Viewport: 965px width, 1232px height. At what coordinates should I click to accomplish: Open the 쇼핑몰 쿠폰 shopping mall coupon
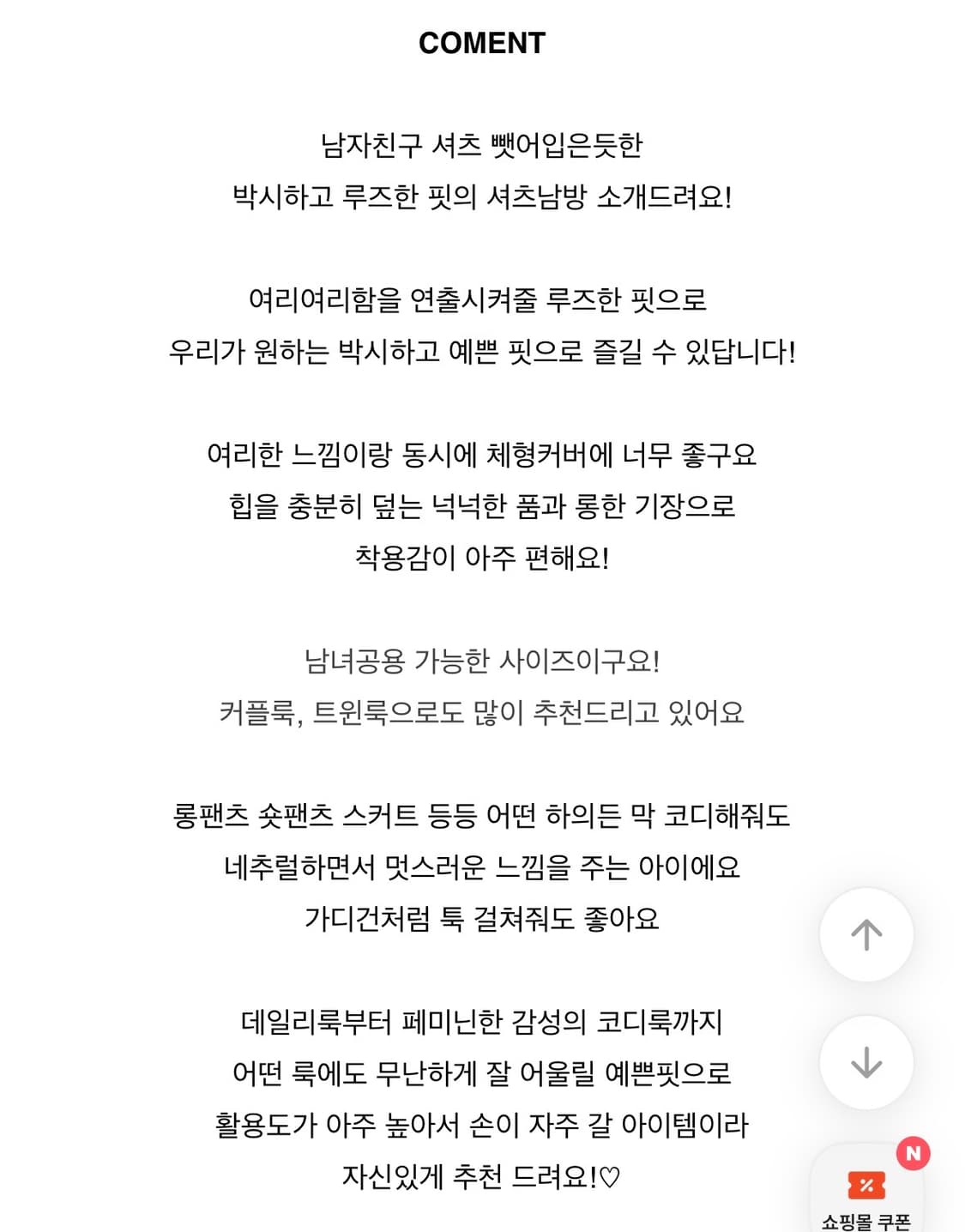pyautogui.click(x=867, y=1193)
